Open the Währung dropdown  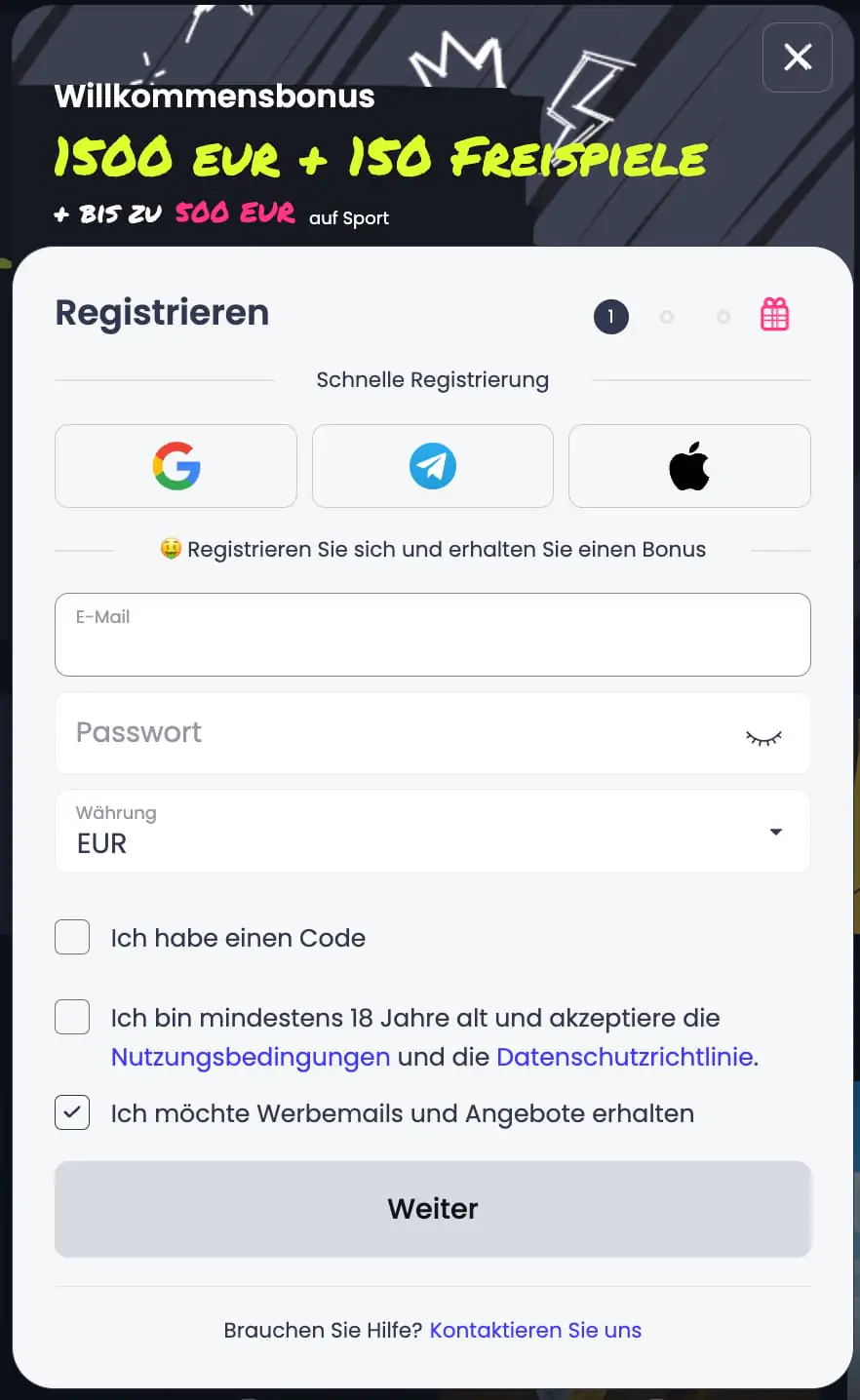point(432,832)
